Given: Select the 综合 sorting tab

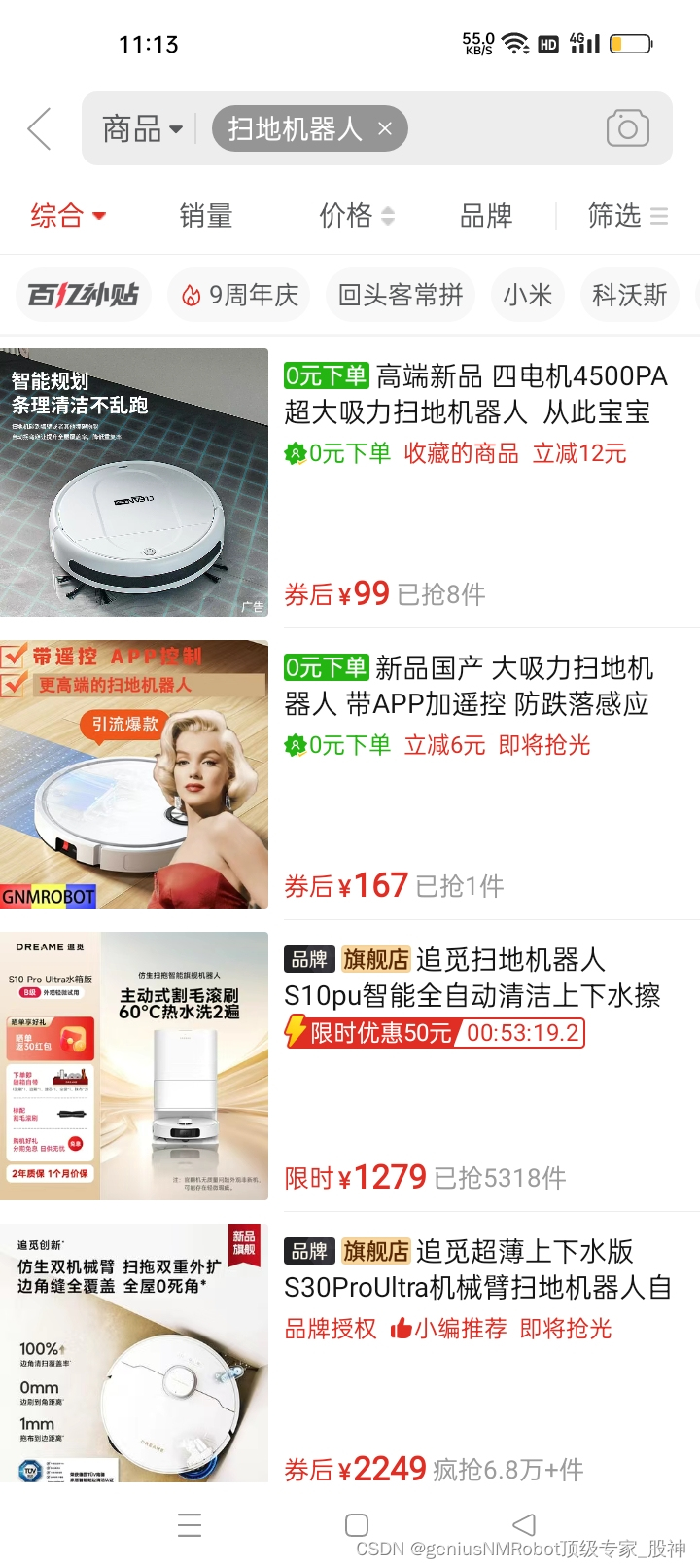Looking at the screenshot, I should pos(67,215).
